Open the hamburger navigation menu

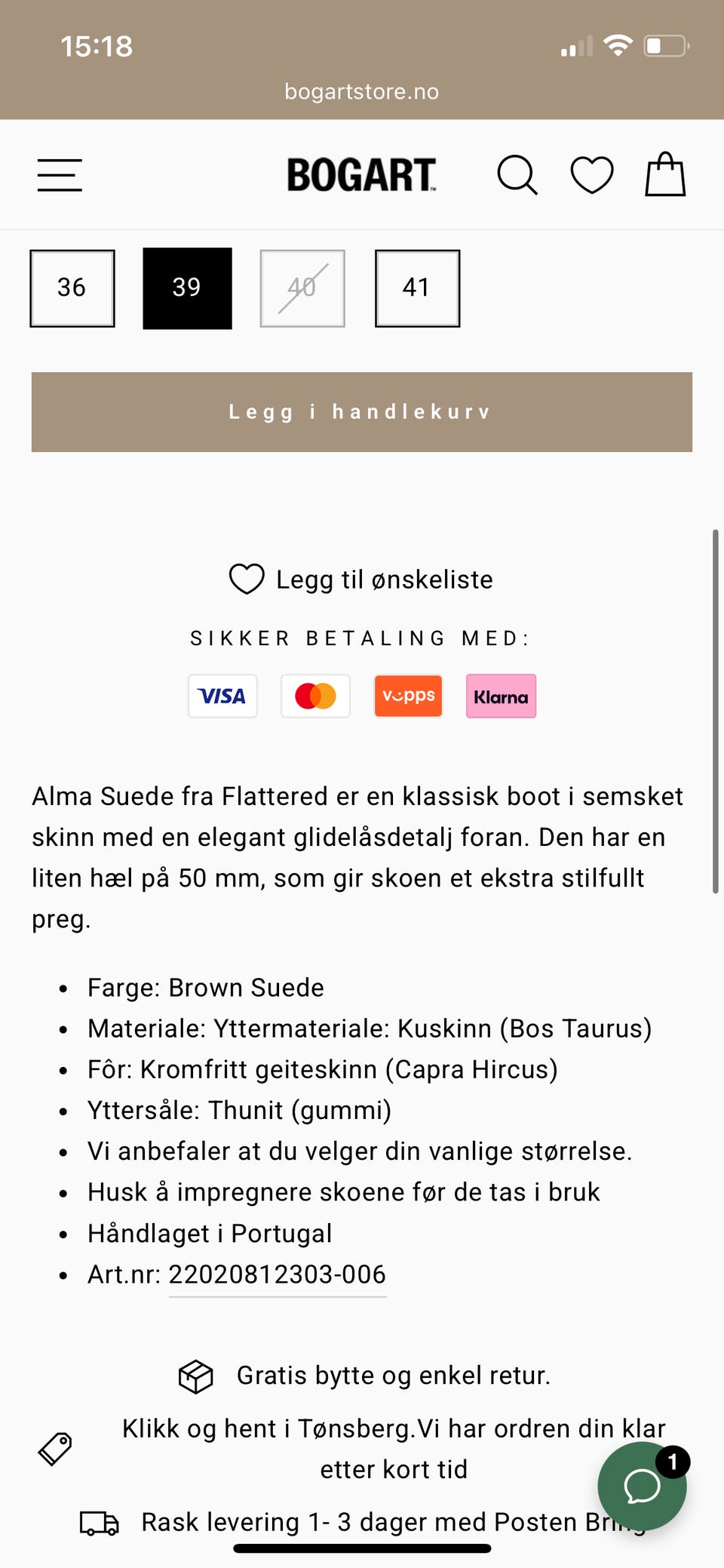point(60,174)
